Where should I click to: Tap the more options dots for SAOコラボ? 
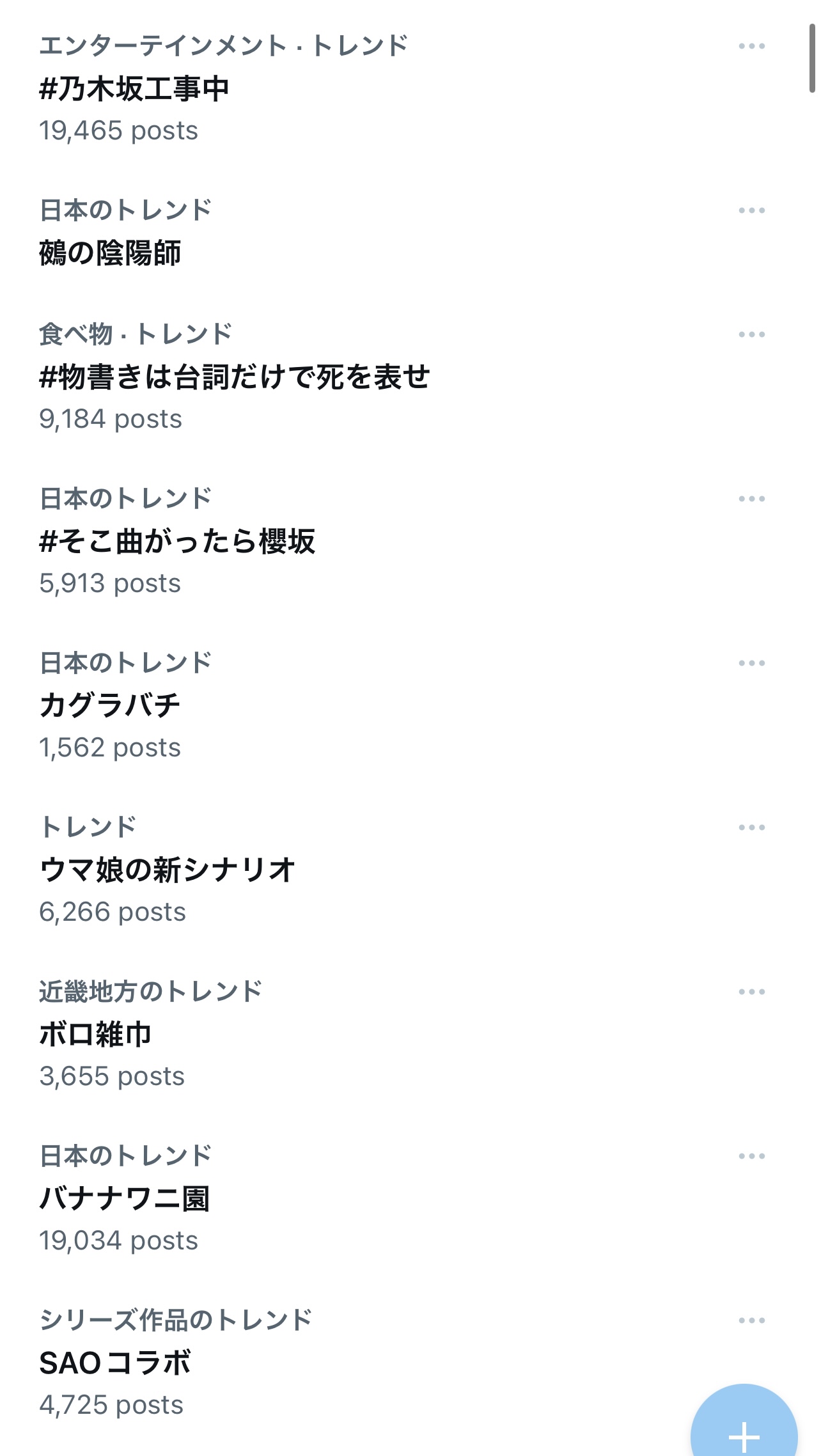click(x=751, y=1320)
